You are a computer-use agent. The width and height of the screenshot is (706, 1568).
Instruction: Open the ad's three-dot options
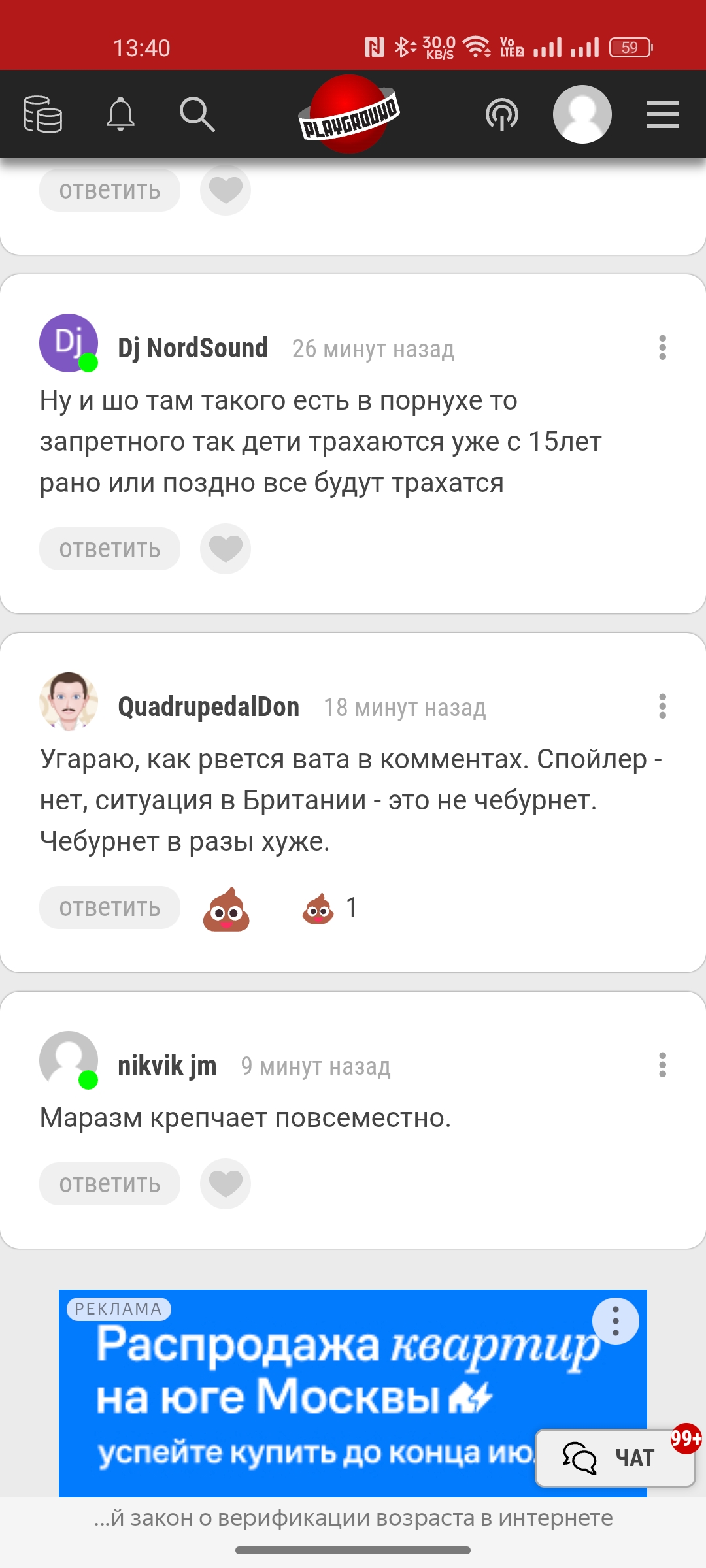(615, 1321)
